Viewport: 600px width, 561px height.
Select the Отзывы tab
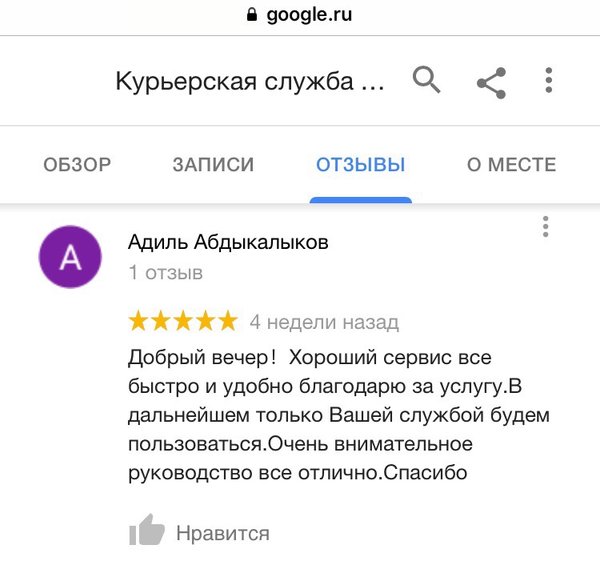360,165
